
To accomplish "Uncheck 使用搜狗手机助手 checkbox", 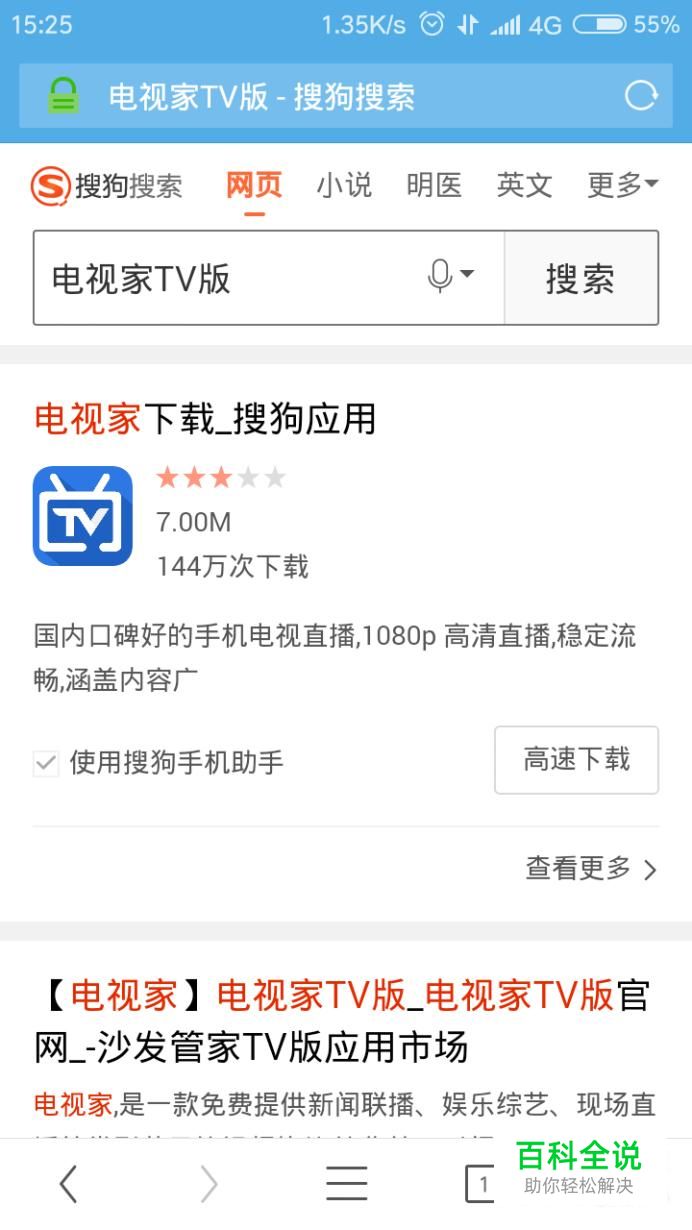I will 46,764.
